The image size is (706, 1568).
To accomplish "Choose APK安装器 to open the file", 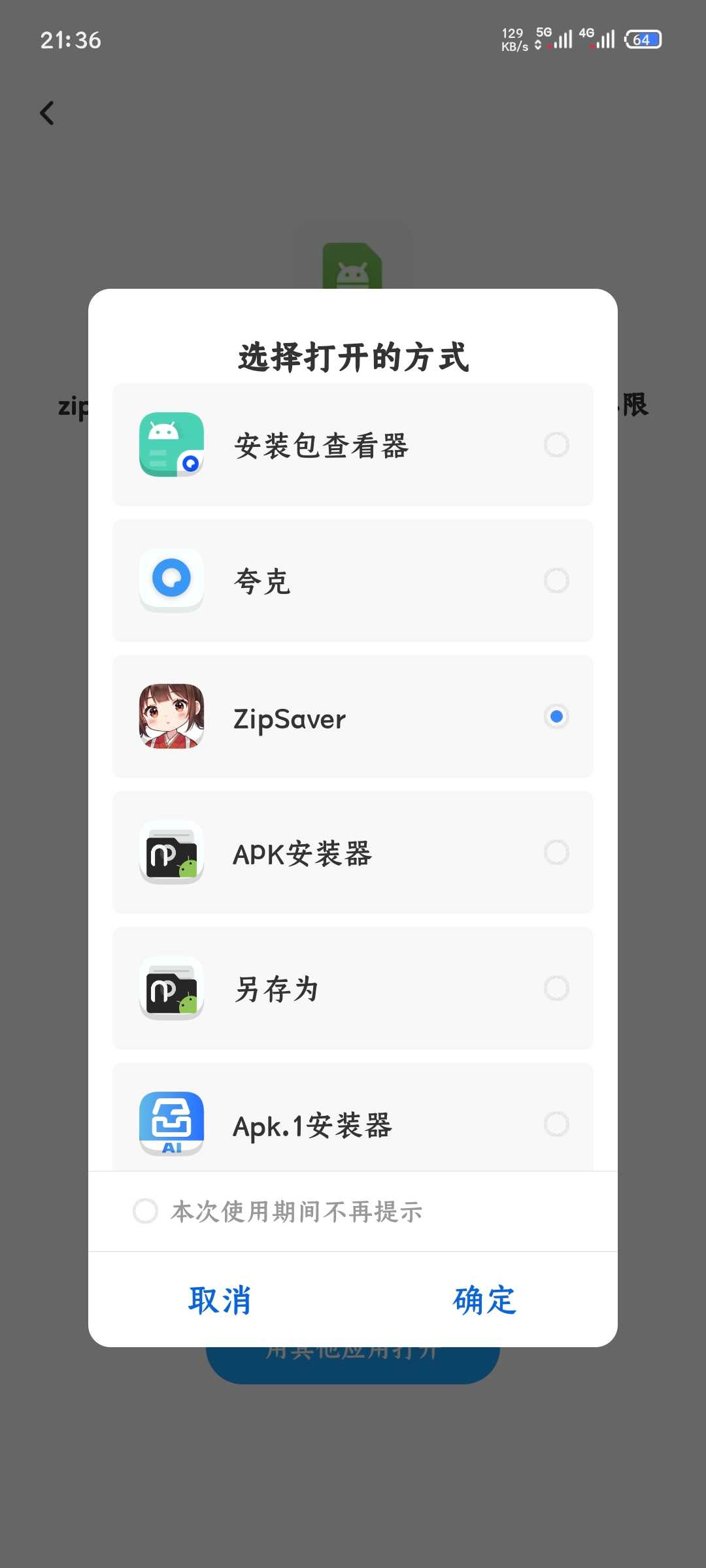I will point(353,853).
